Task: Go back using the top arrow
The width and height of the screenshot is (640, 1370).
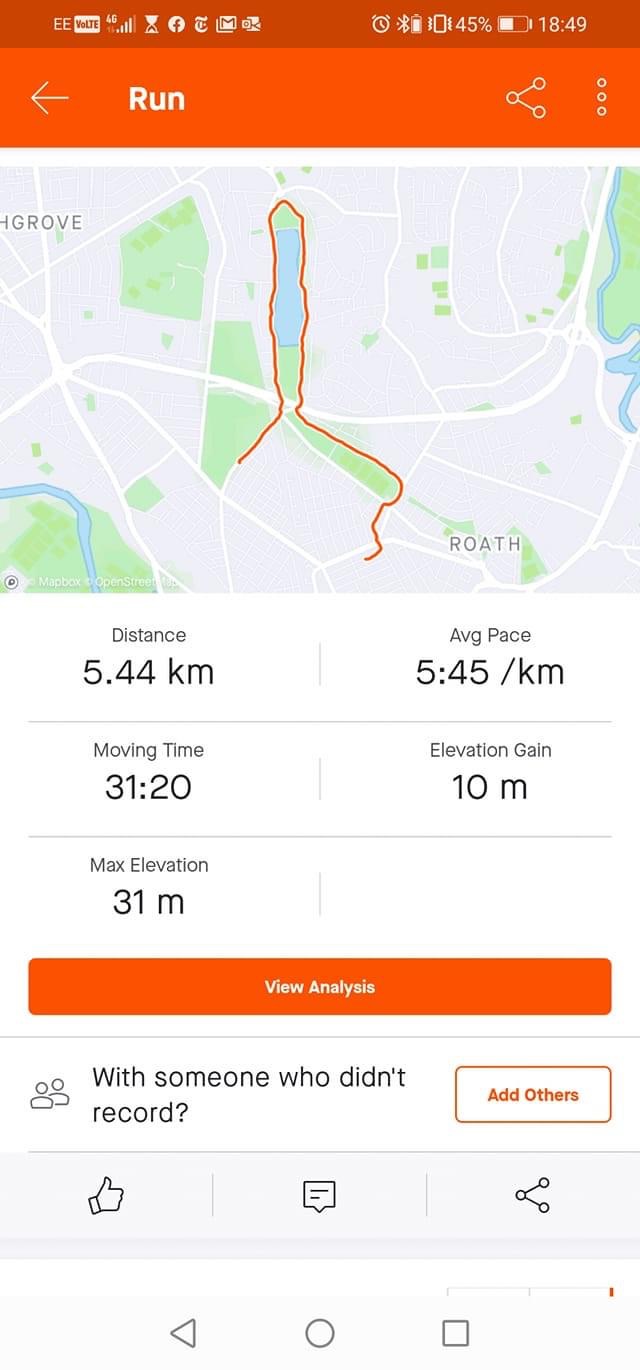Action: (49, 98)
